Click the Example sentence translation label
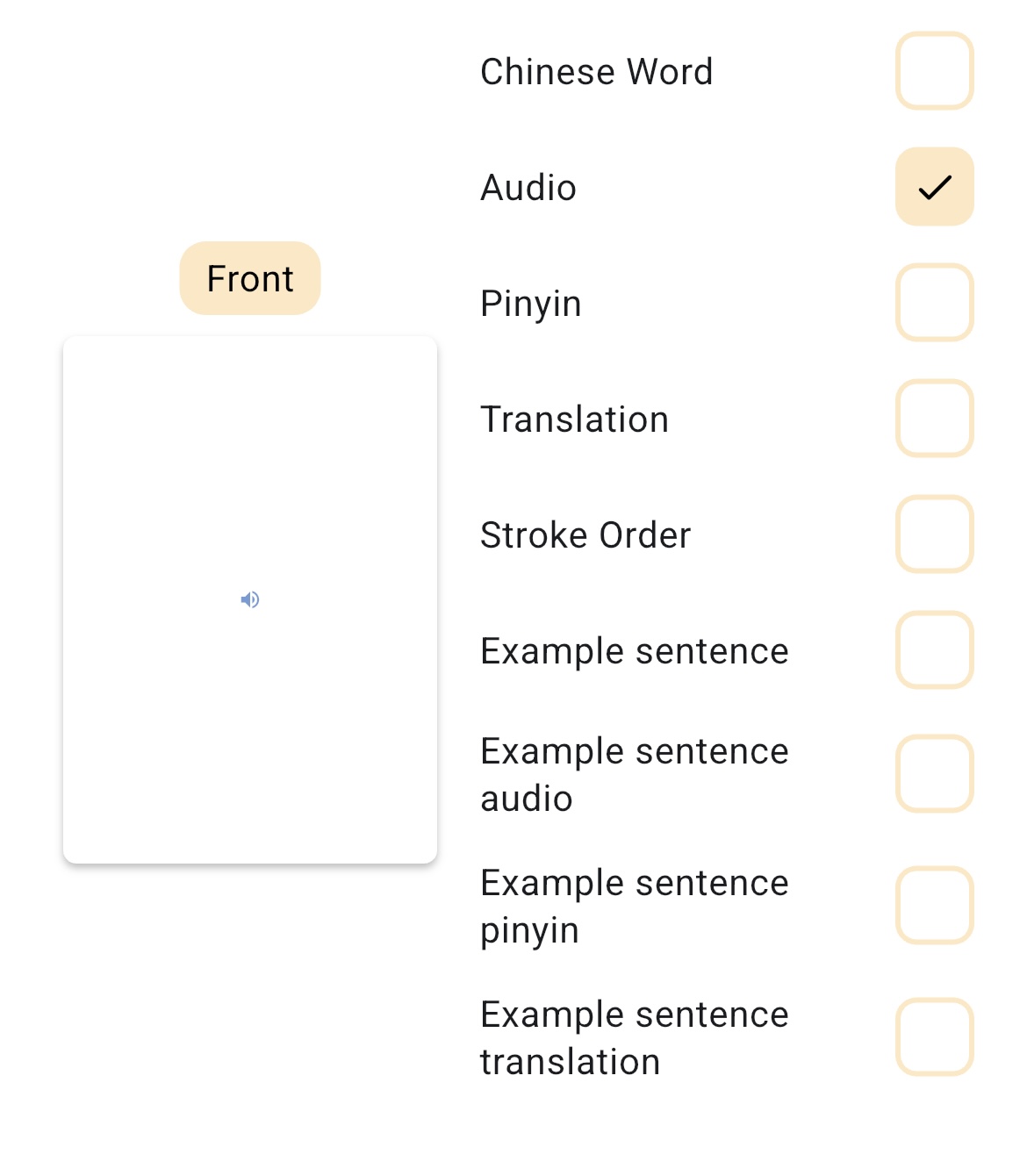This screenshot has height=1176, width=1027. (x=634, y=1038)
